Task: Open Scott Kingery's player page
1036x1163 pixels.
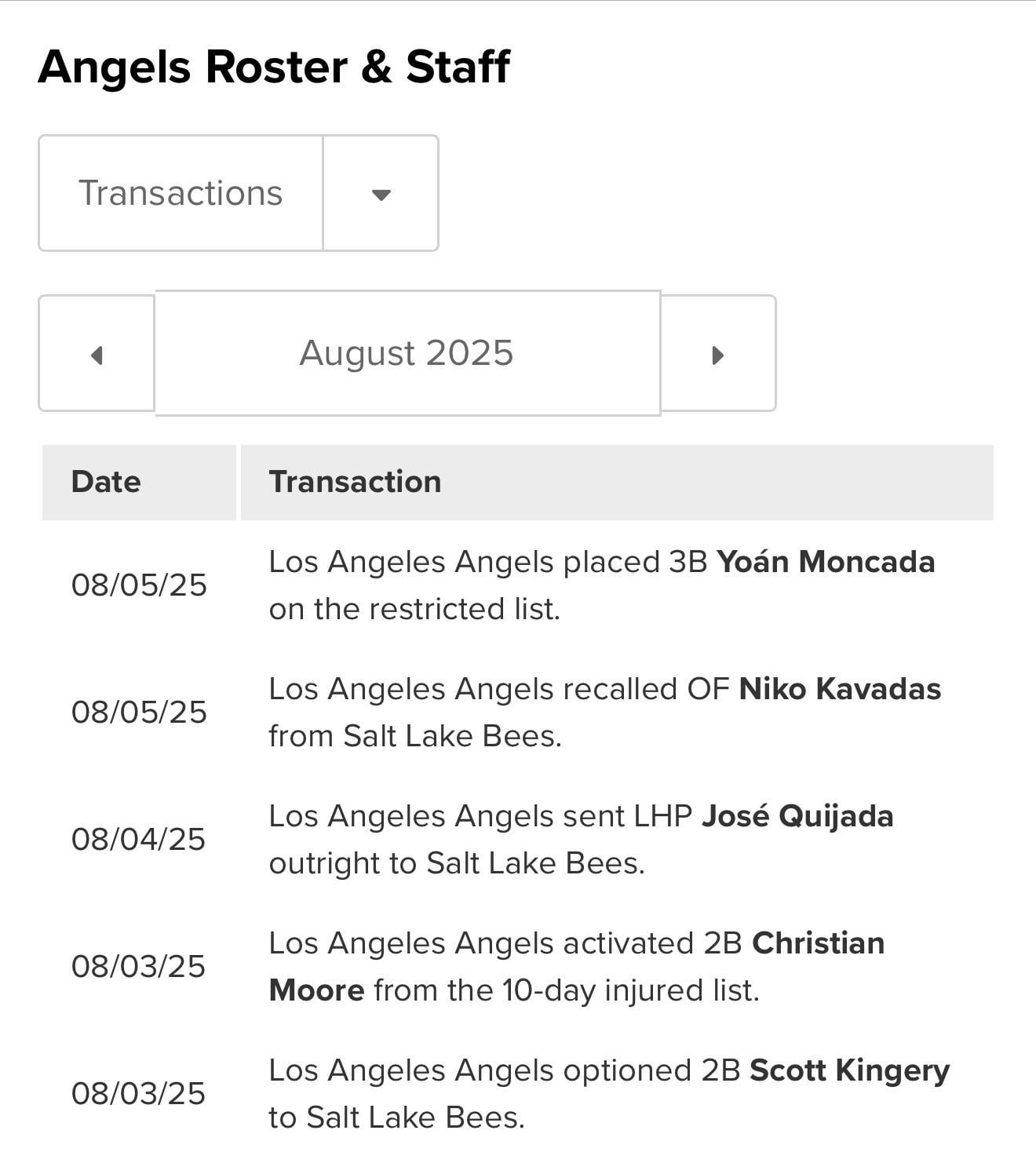Action: (x=849, y=1070)
